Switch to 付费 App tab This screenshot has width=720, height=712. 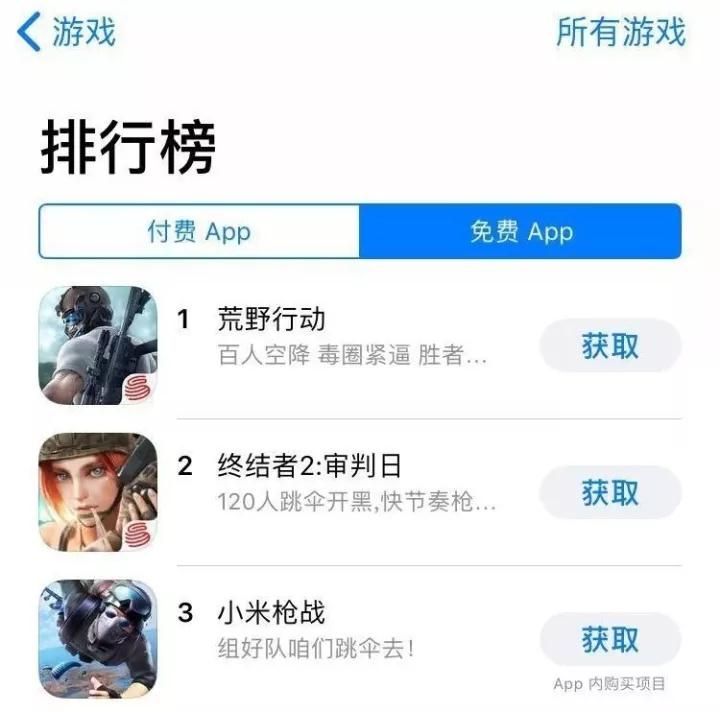pos(199,232)
